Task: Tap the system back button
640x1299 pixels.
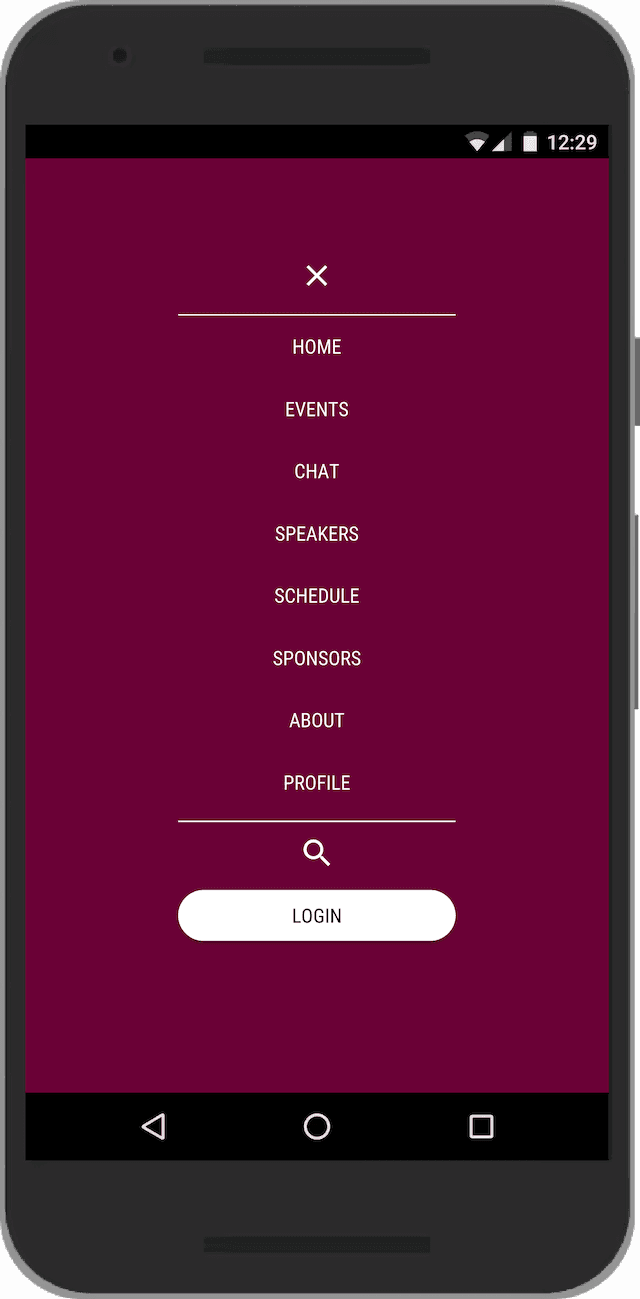Action: pos(153,1127)
